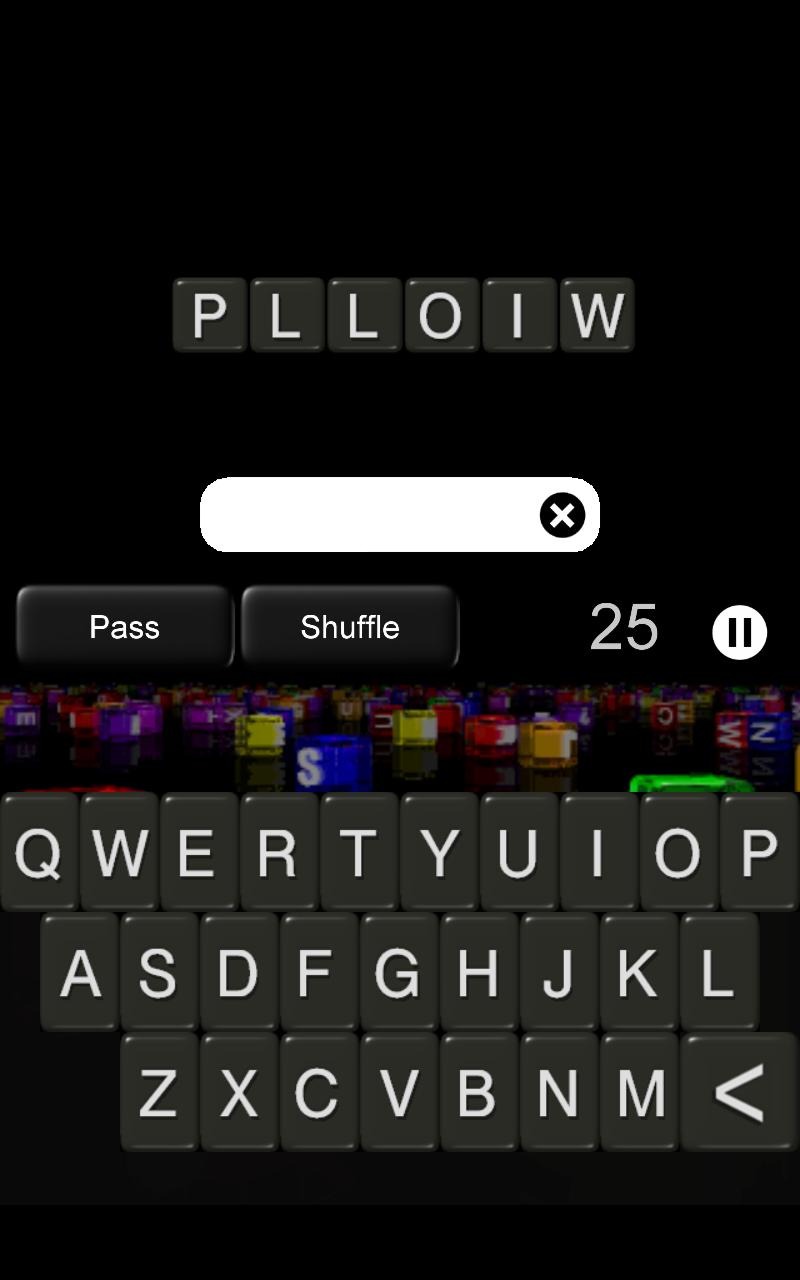
Task: Tap the O key on the keyboard
Action: pyautogui.click(x=678, y=853)
